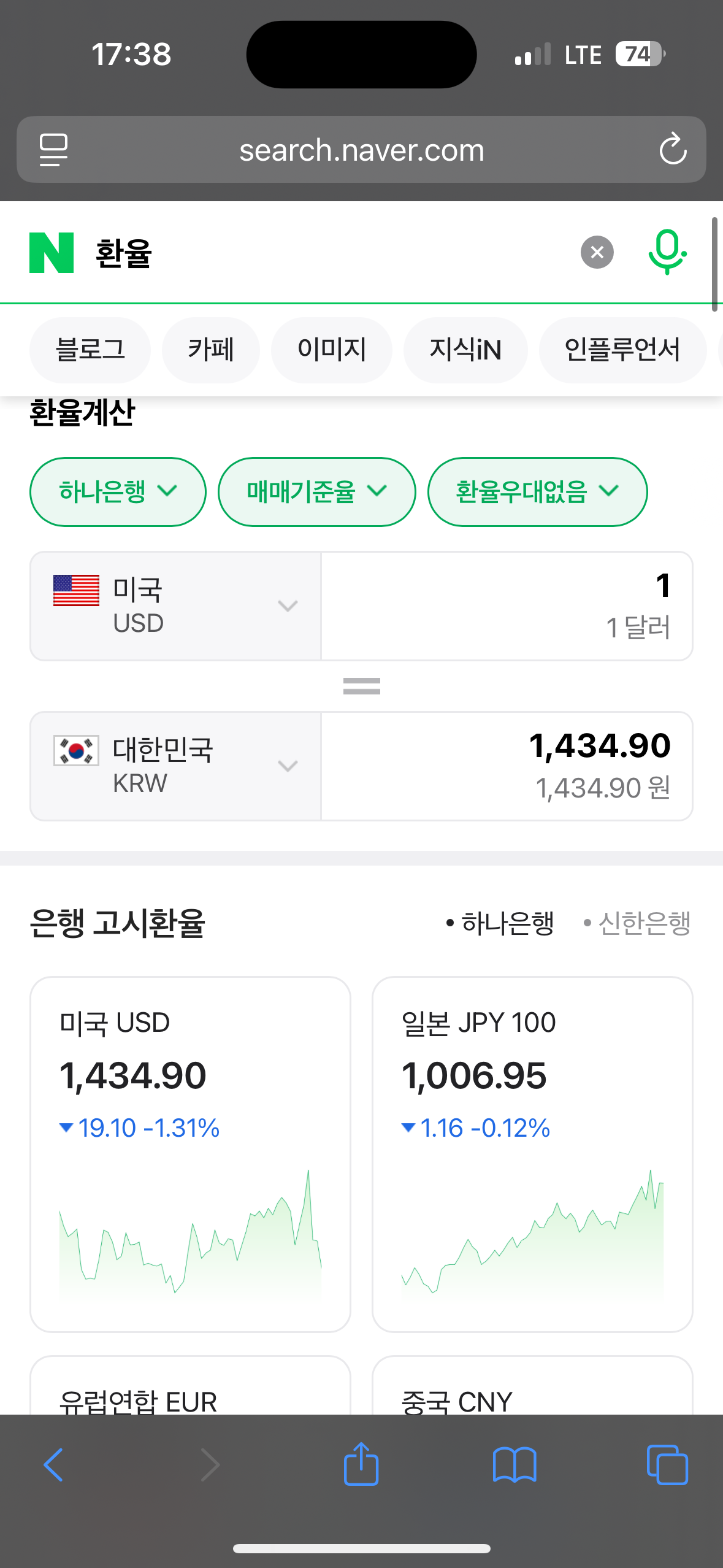Tap the Naver N logo
723x1568 pixels.
coord(52,252)
